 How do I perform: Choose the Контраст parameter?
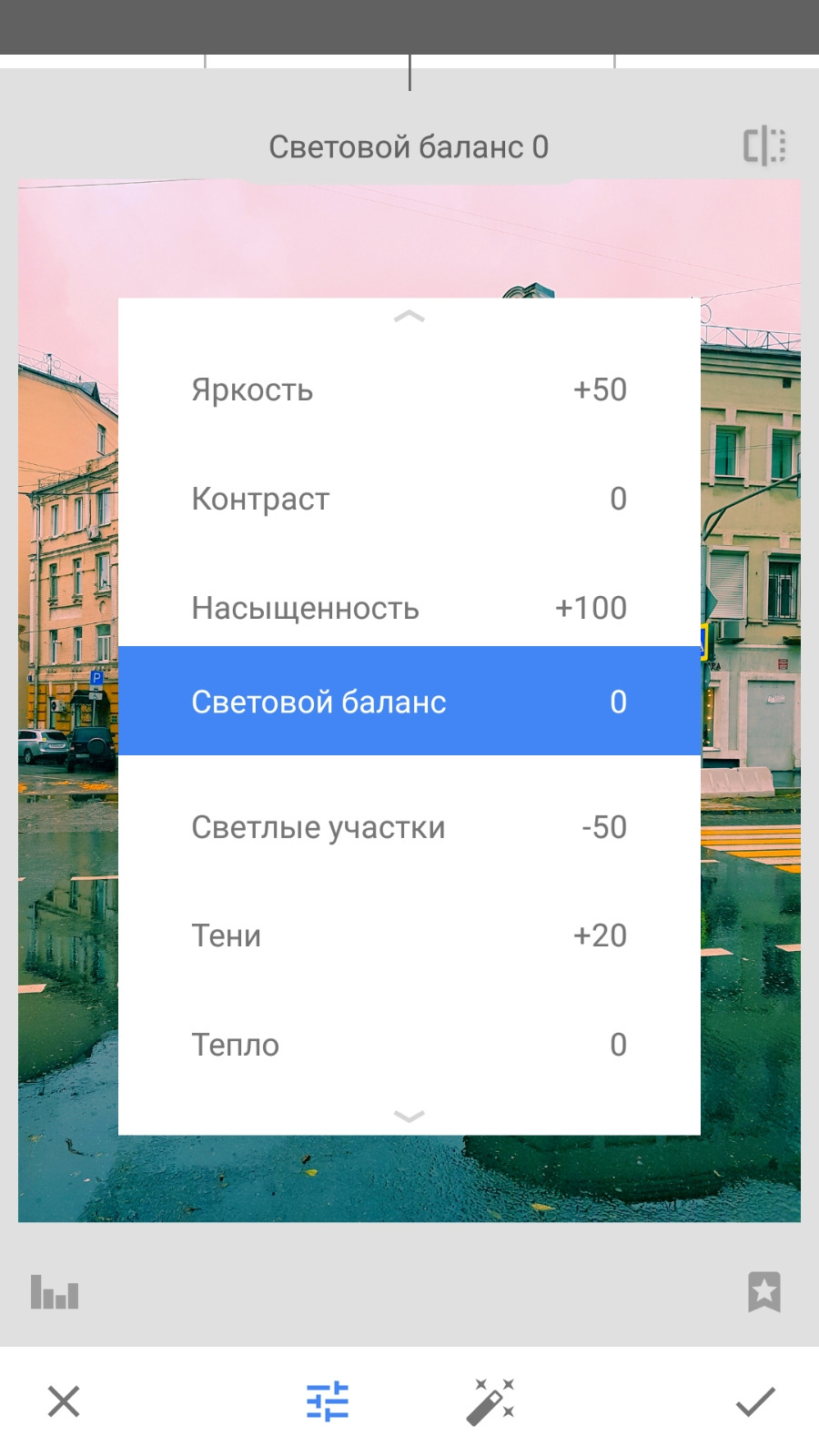point(409,500)
